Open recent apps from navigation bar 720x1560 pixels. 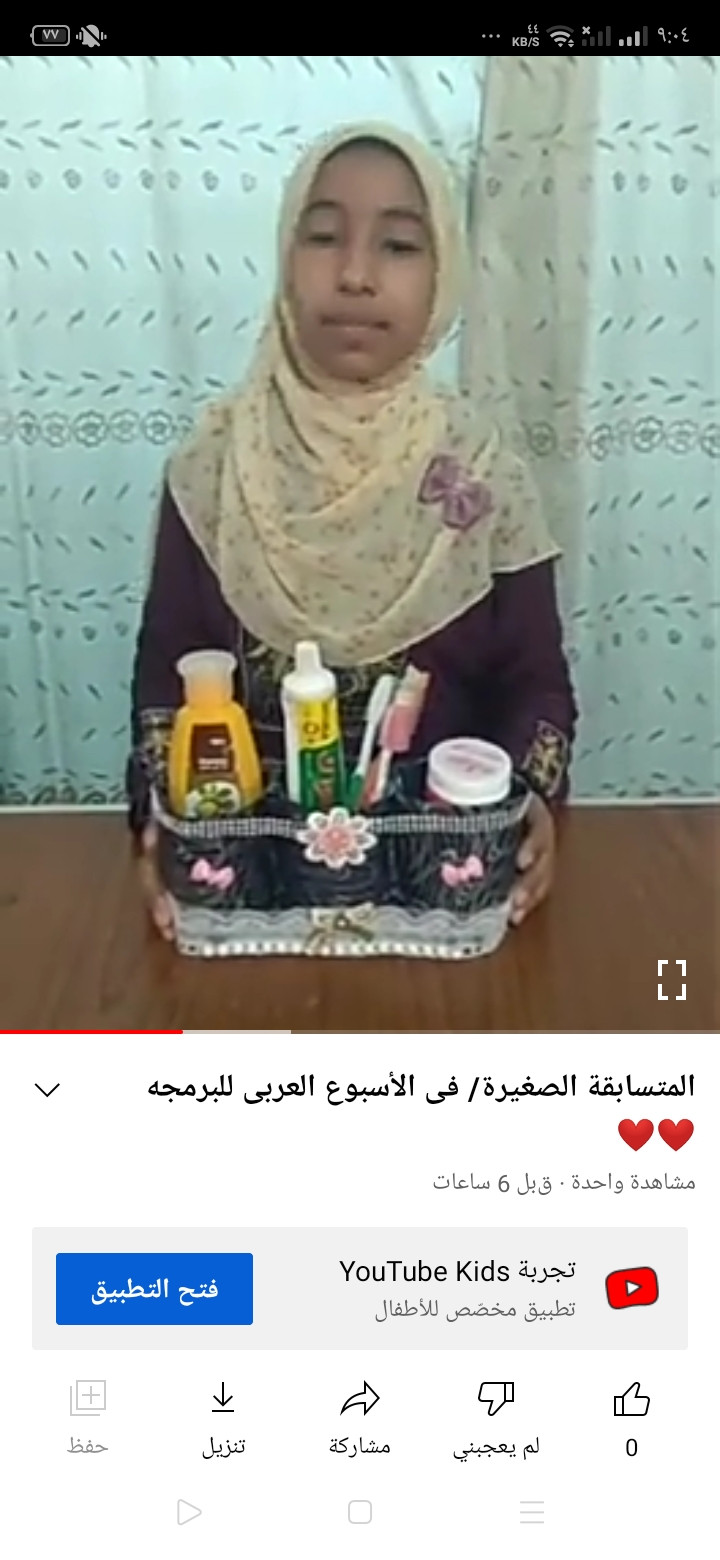532,1512
